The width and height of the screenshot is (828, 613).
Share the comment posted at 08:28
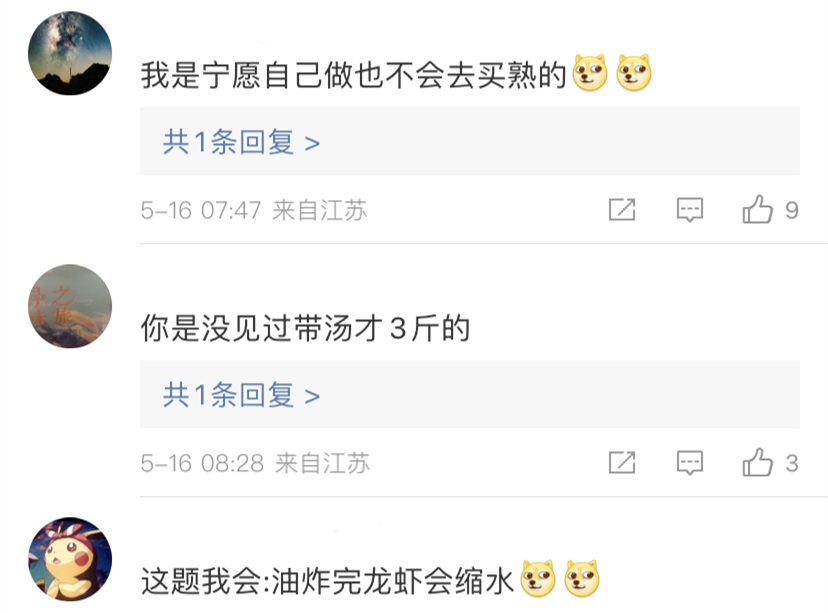pos(622,463)
